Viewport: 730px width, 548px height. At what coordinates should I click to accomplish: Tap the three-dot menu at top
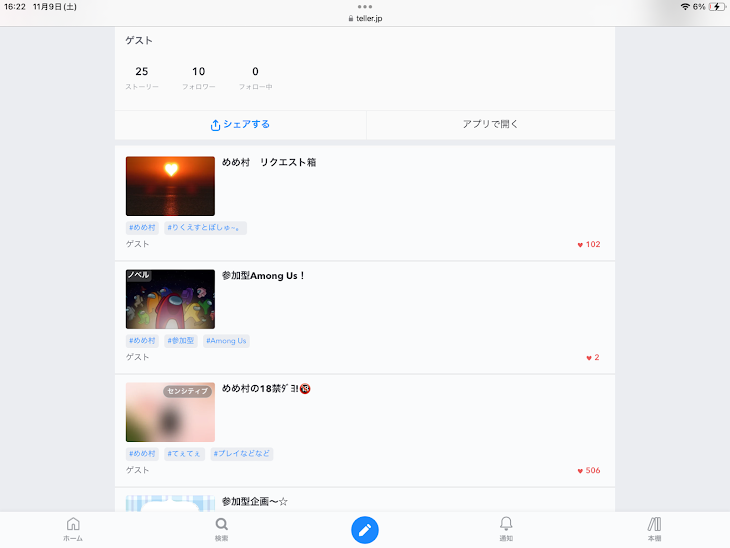(x=365, y=7)
